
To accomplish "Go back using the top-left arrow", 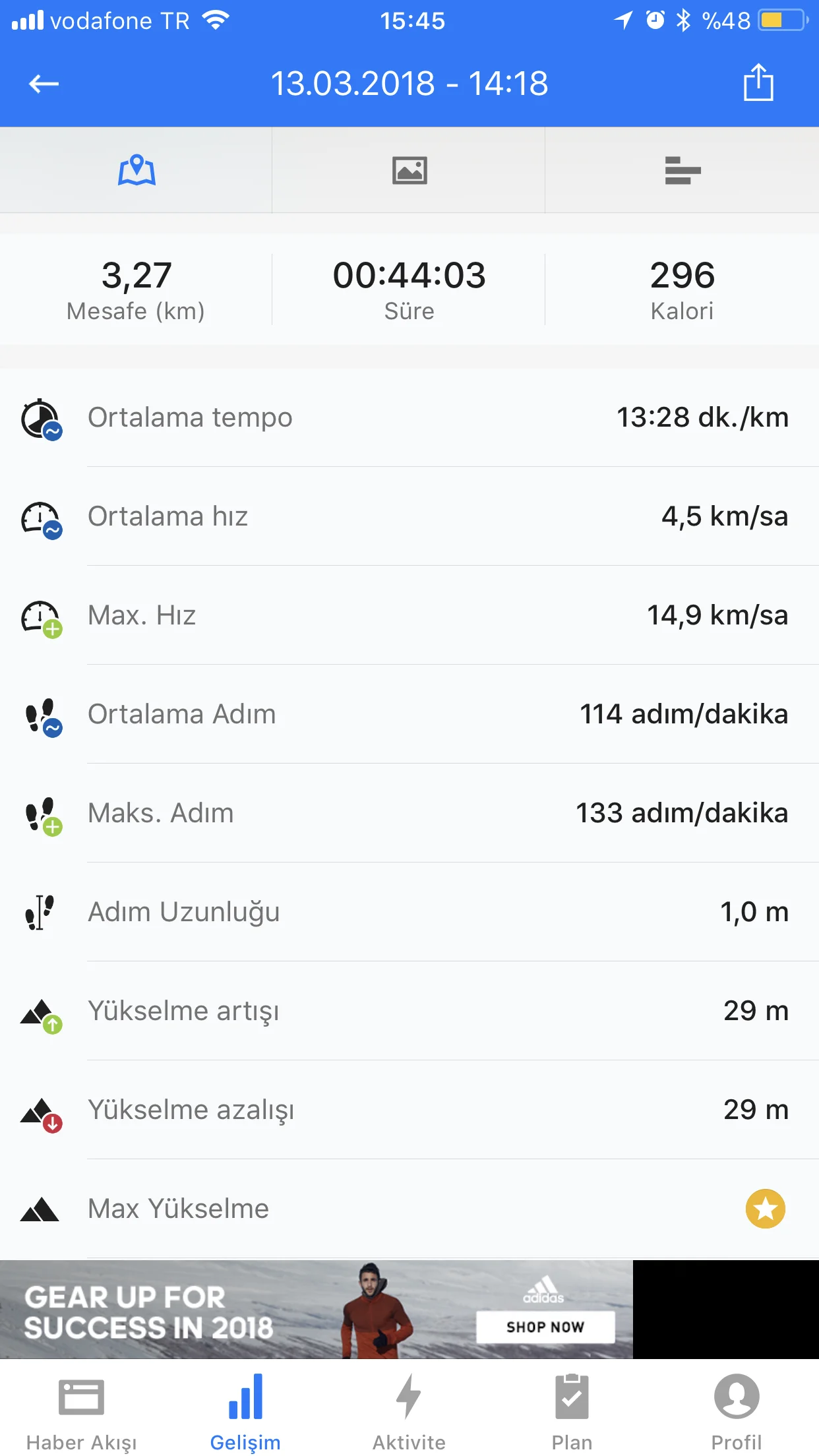I will pos(44,84).
